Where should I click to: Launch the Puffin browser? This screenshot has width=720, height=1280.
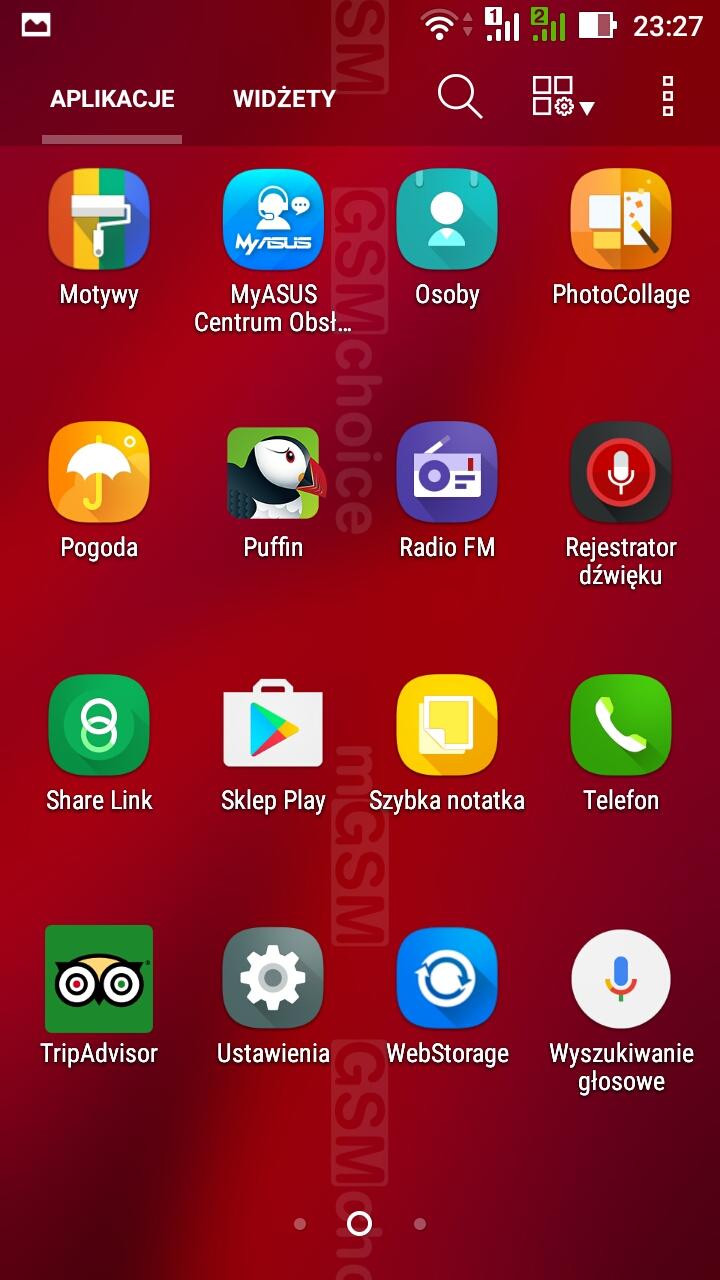[x=273, y=472]
